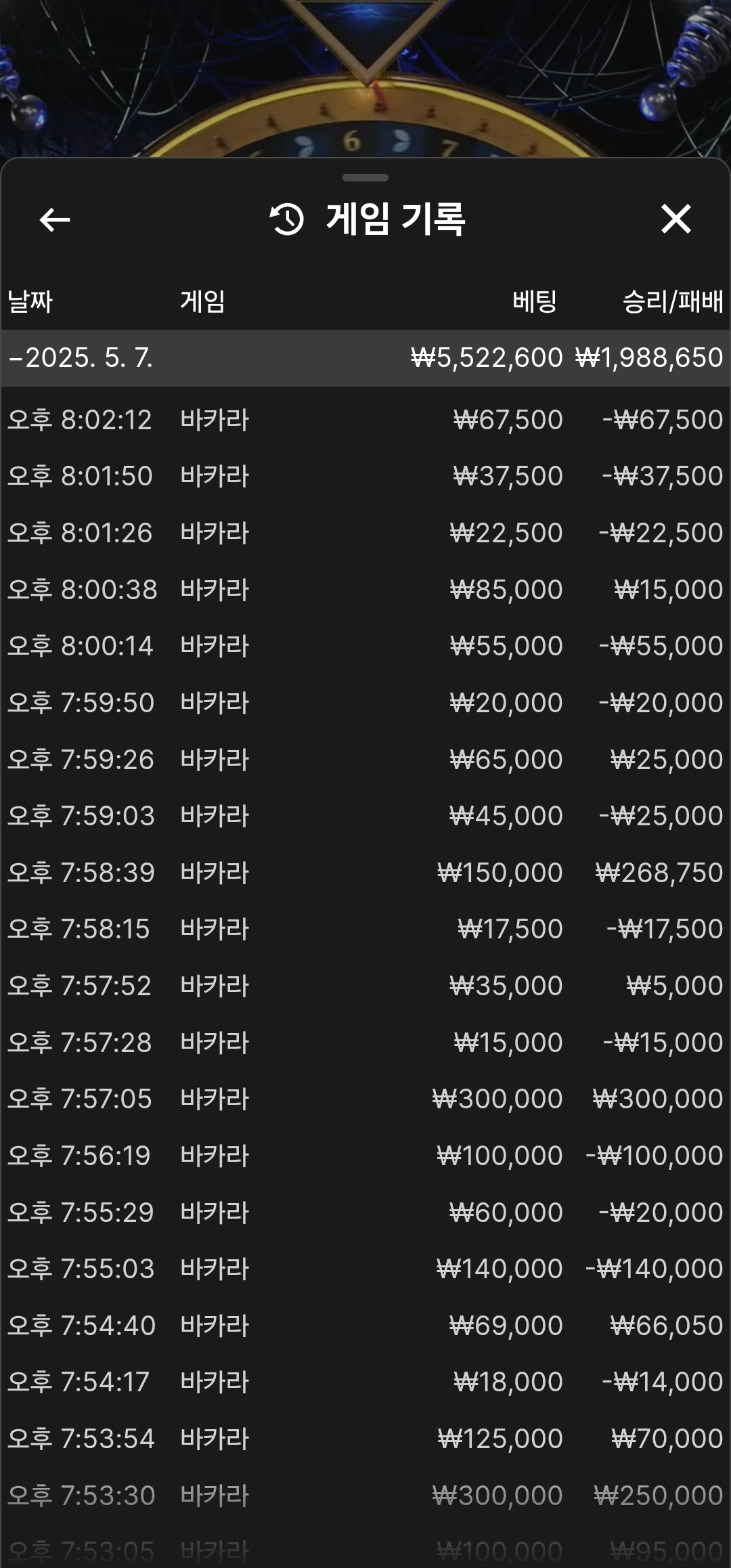Tap the drag handle atop the sheet

pyautogui.click(x=365, y=178)
